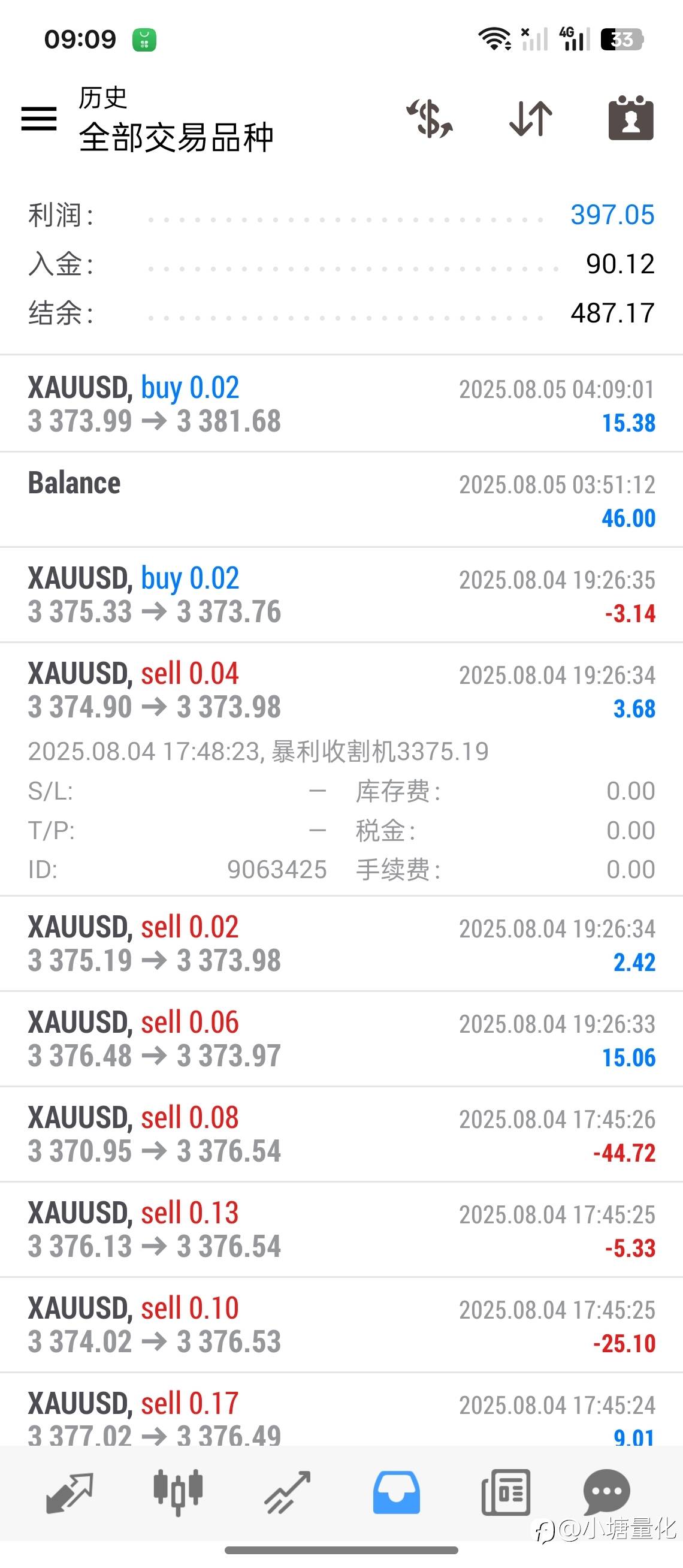Expand the sell 0.13 trade with -5.33

341,1229
